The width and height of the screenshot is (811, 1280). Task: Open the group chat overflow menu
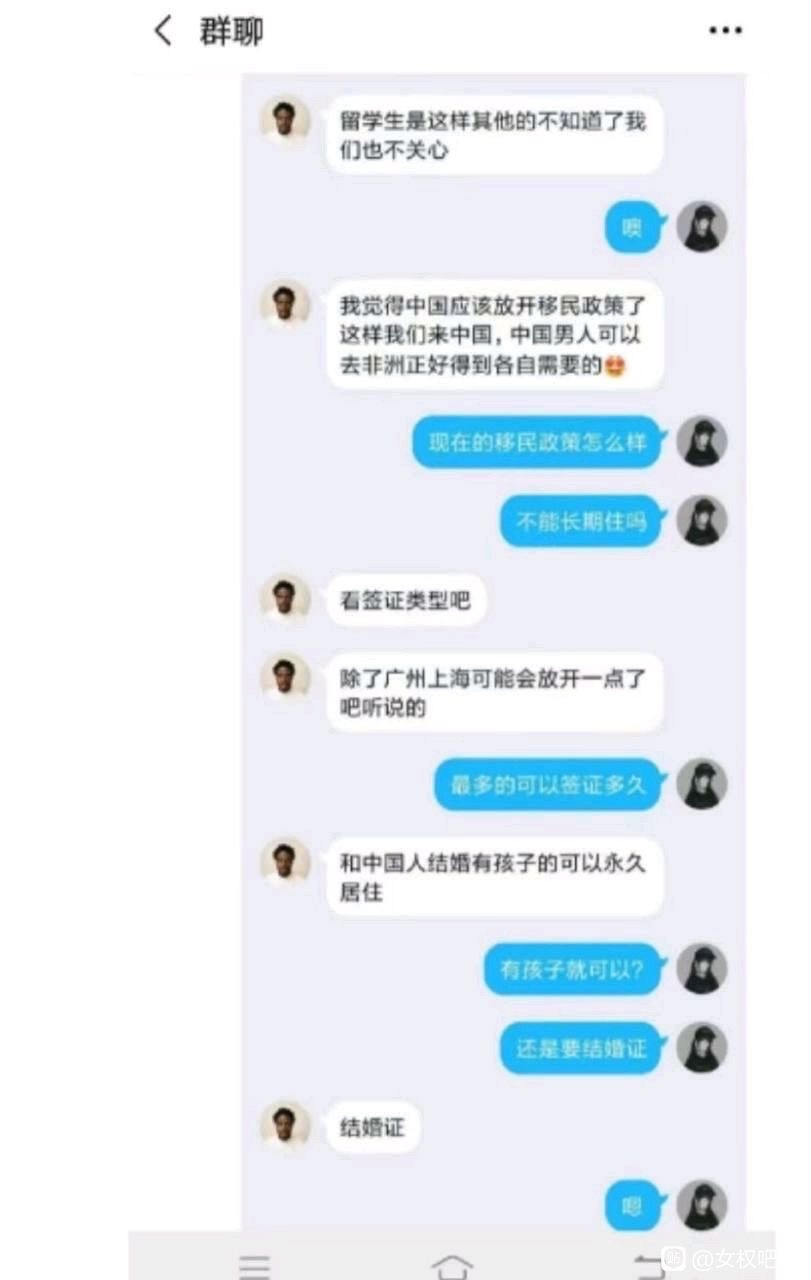[725, 31]
